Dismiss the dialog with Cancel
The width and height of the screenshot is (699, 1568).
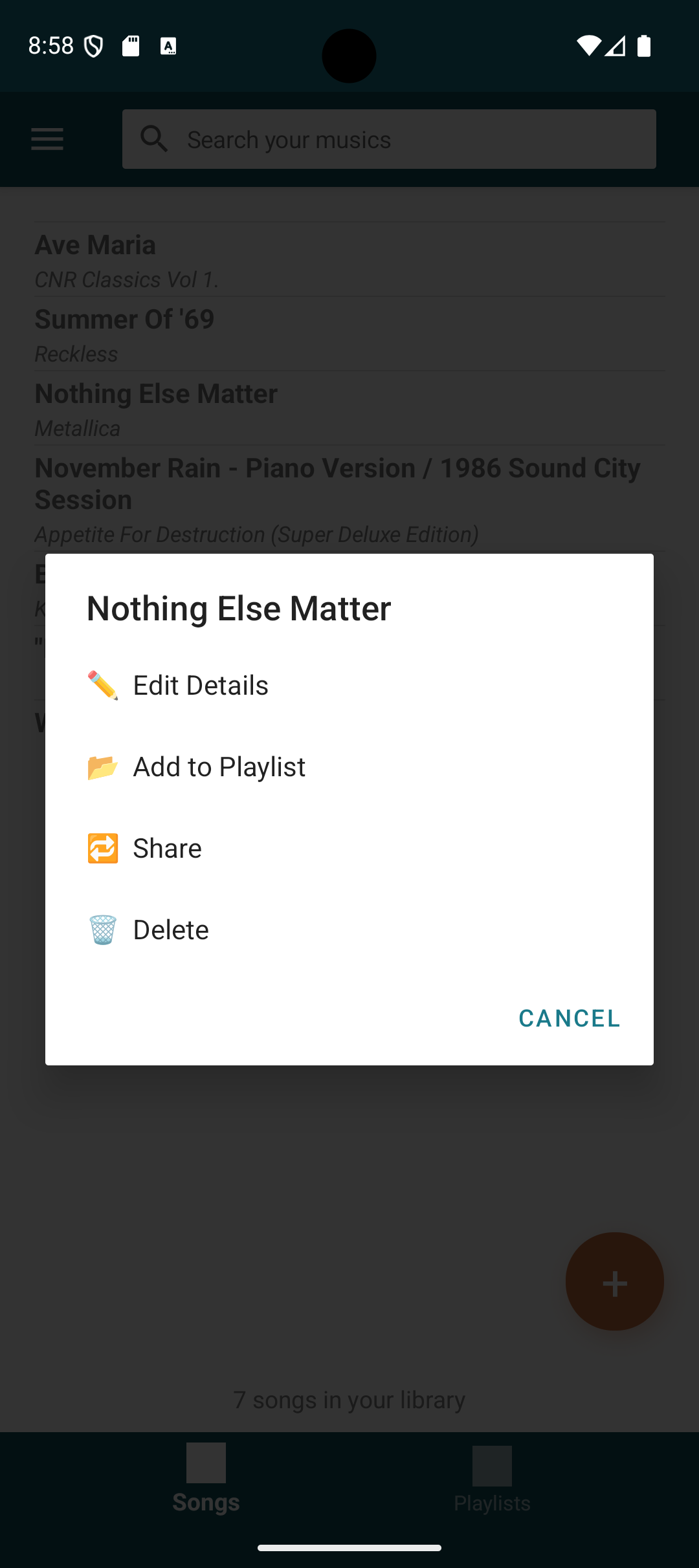coord(569,1018)
